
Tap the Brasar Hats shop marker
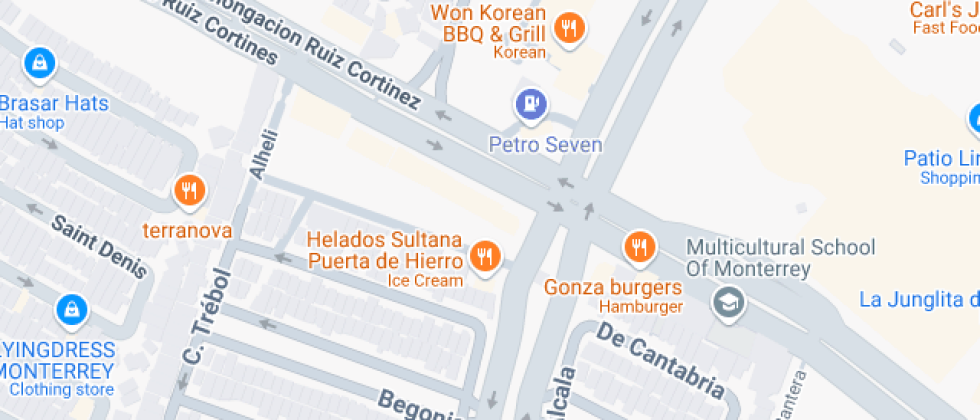(x=38, y=62)
